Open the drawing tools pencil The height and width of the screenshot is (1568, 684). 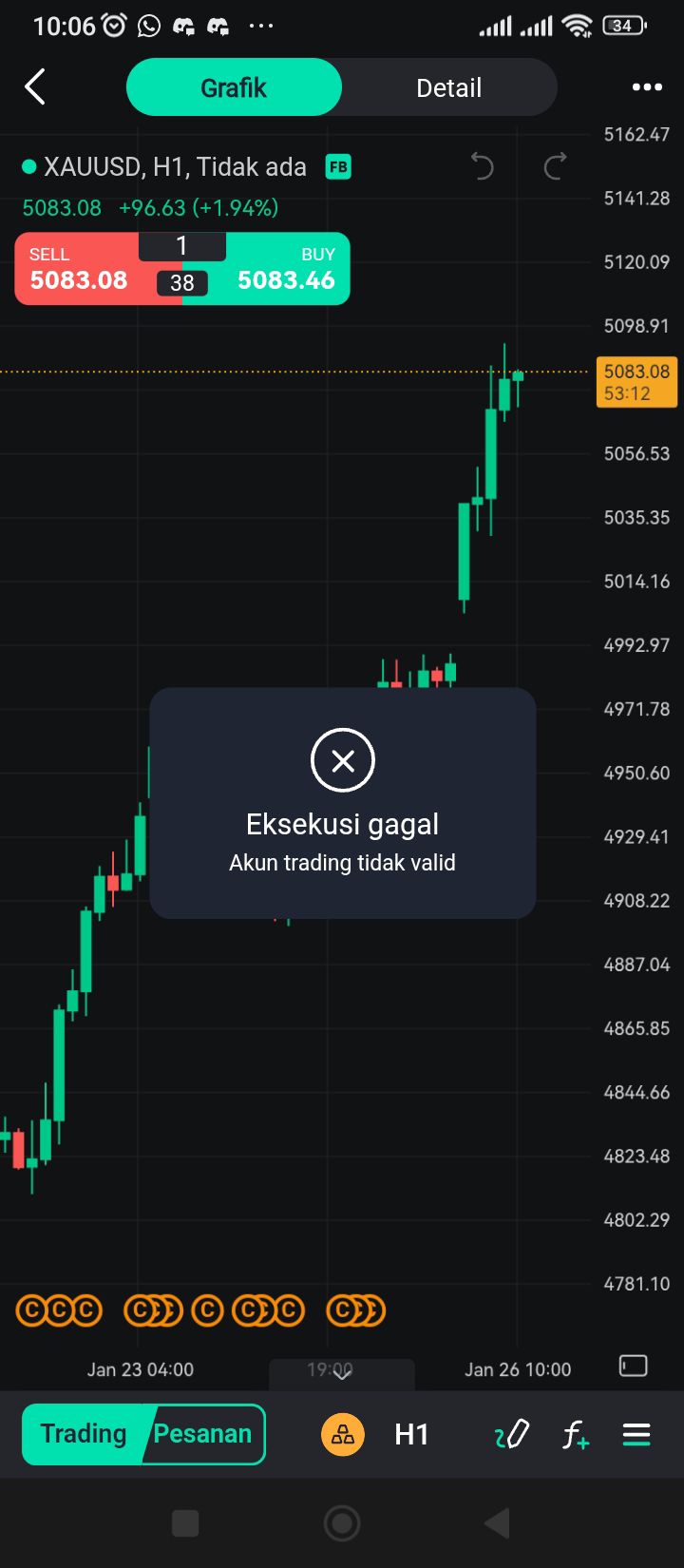(x=511, y=1434)
